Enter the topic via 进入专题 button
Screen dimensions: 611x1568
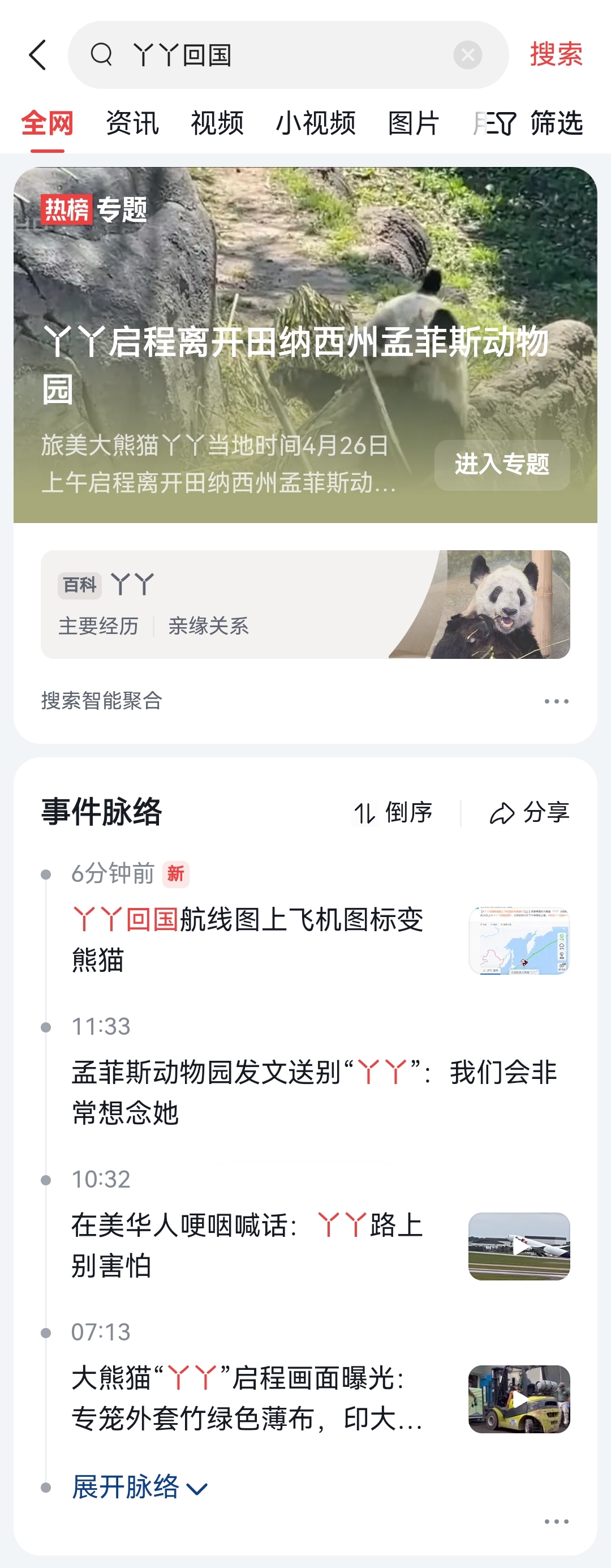click(x=503, y=464)
